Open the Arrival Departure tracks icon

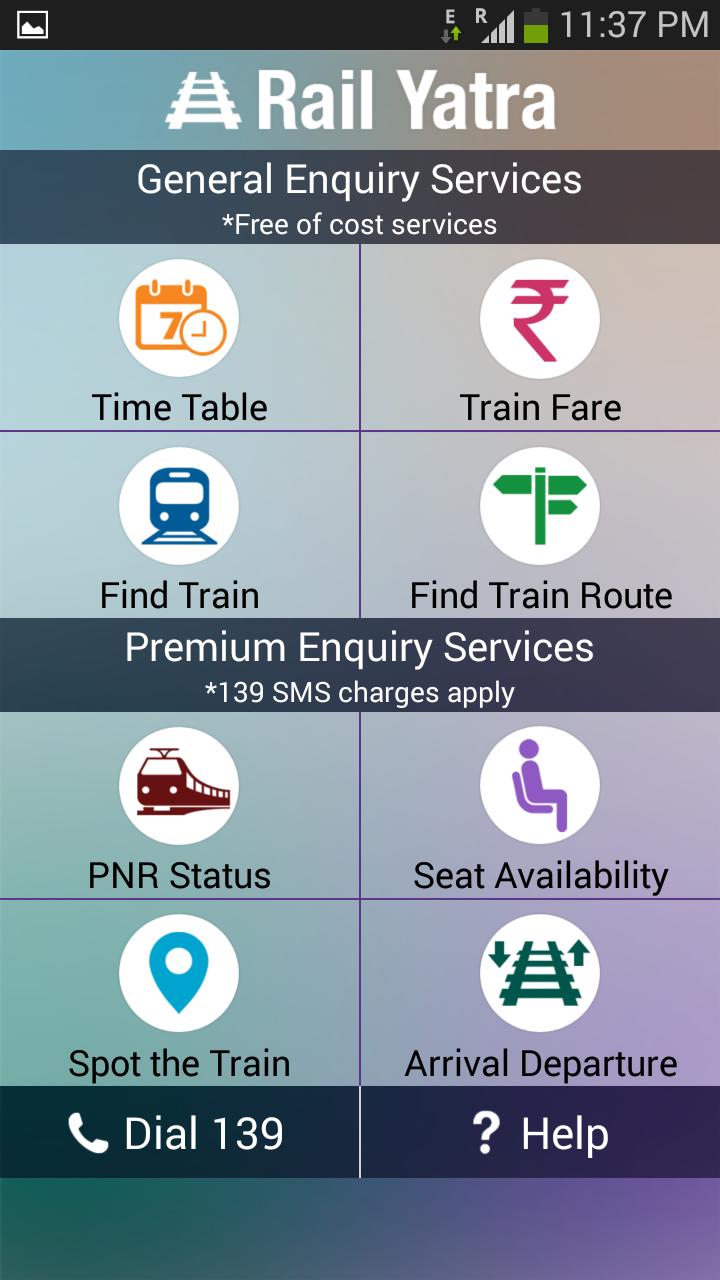click(x=540, y=972)
